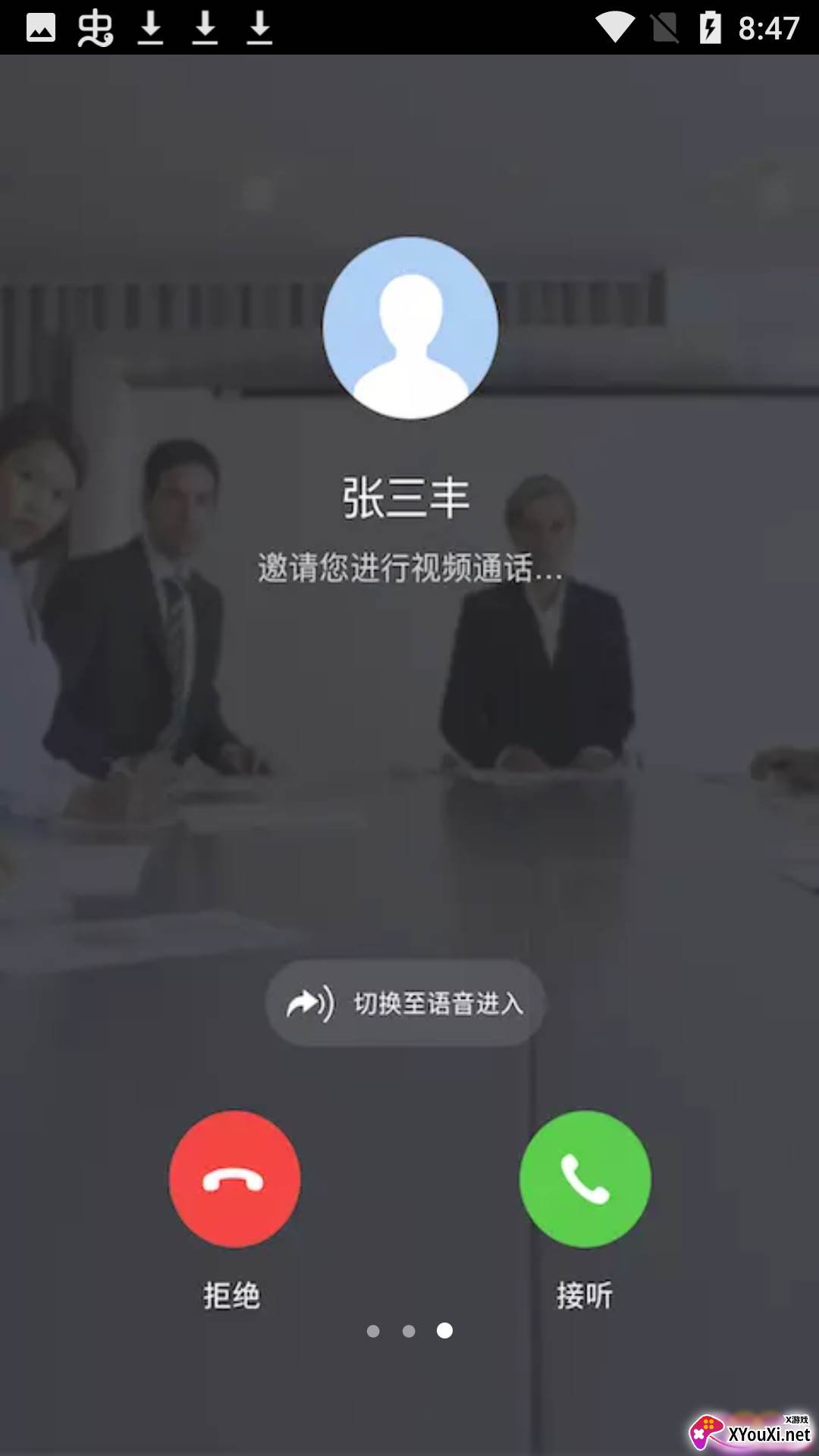The image size is (819, 1456).
Task: Tap the gallery icon in the status bar
Action: [x=42, y=27]
